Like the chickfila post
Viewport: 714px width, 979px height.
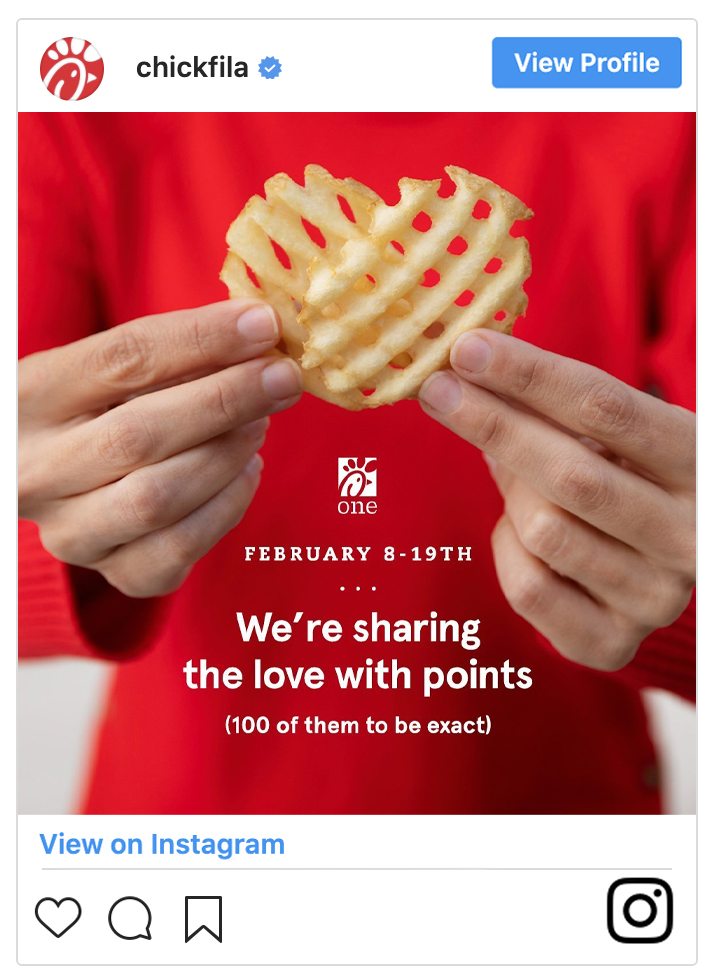pyautogui.click(x=58, y=917)
